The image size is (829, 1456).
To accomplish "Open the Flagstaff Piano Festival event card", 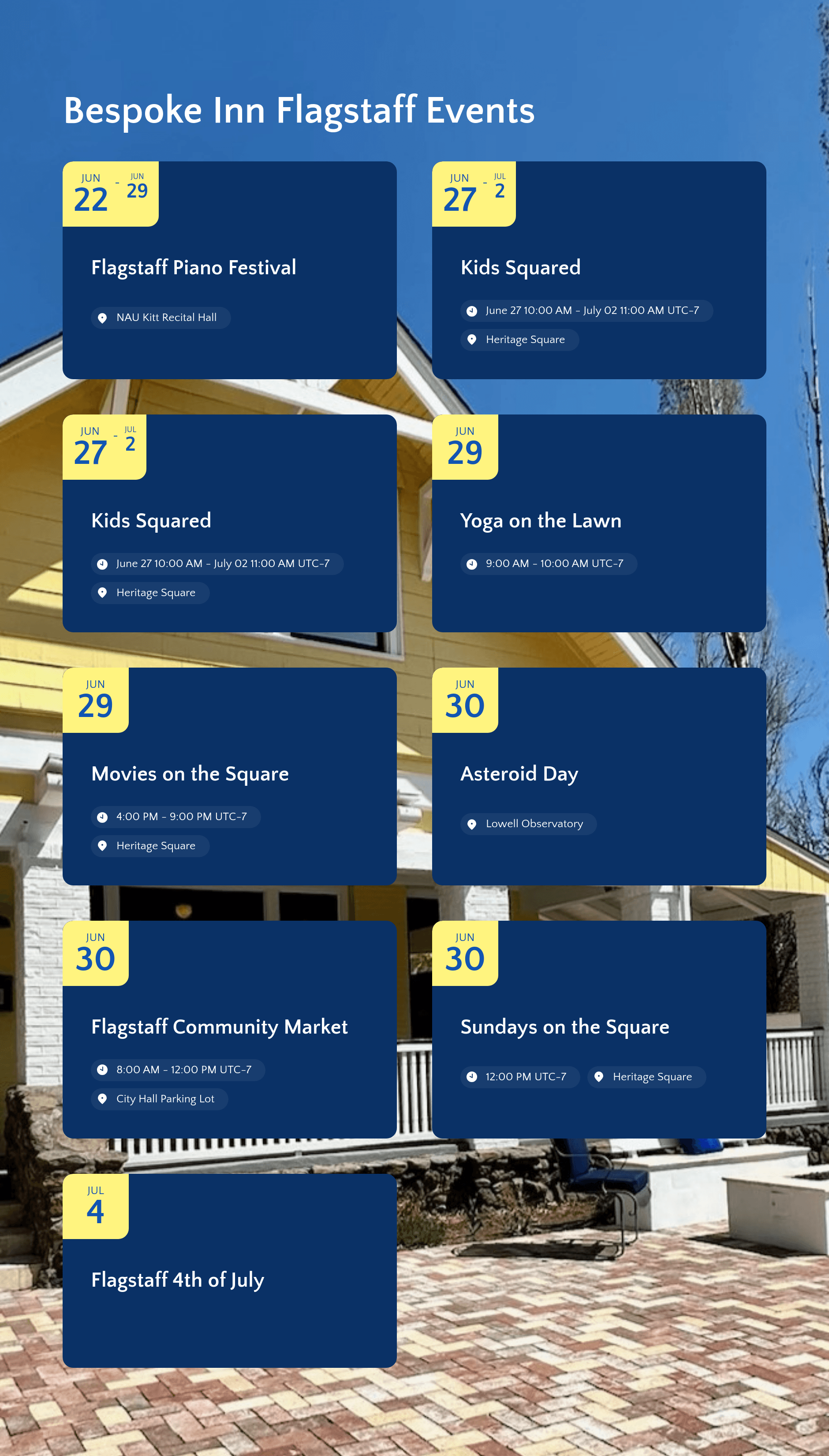I will pos(194,268).
